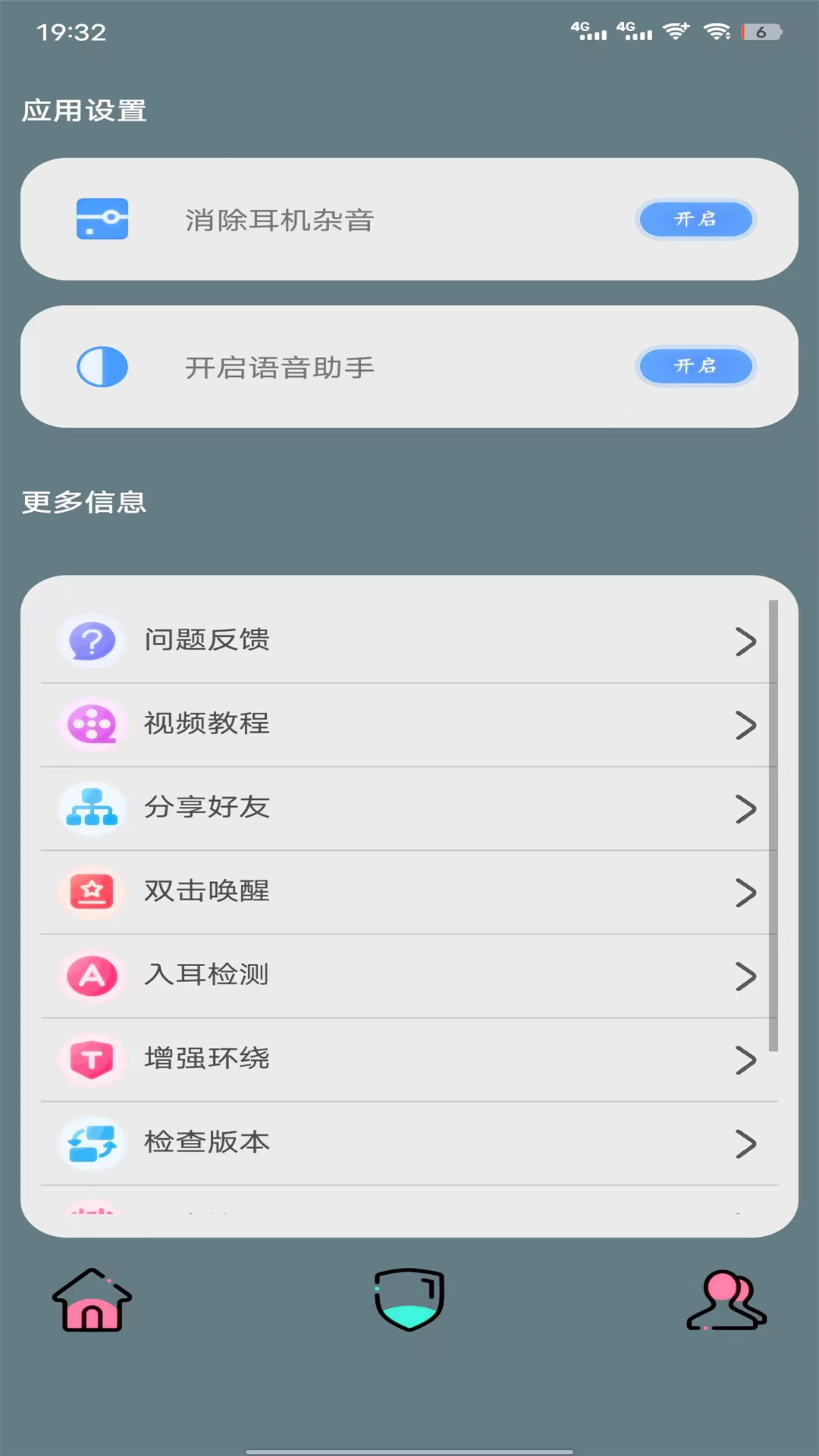Tap the shield icon in bottom navigation
Image resolution: width=819 pixels, height=1456 pixels.
tap(409, 1299)
